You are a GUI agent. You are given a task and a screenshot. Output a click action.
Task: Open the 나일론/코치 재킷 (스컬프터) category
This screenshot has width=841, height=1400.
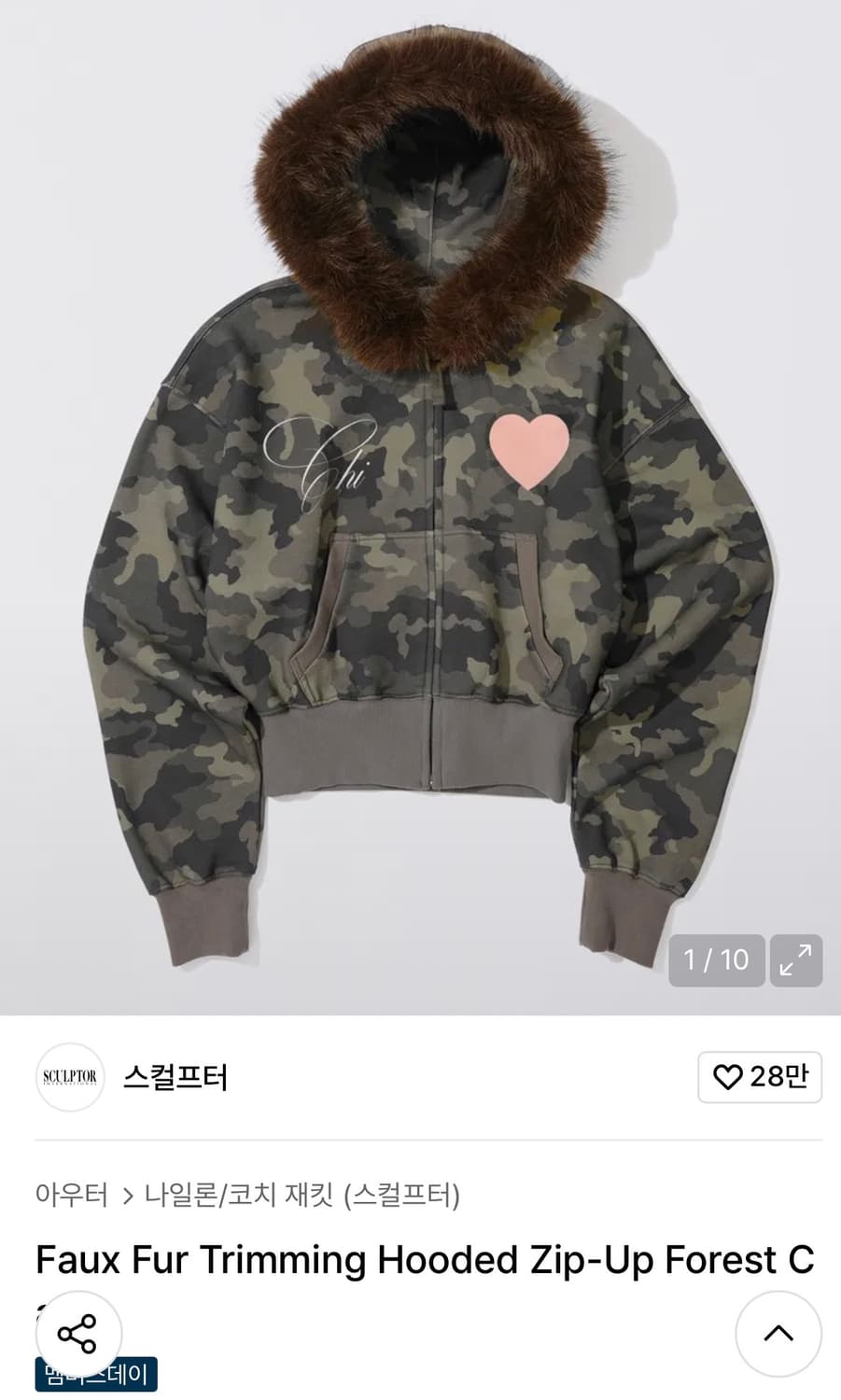point(306,1191)
